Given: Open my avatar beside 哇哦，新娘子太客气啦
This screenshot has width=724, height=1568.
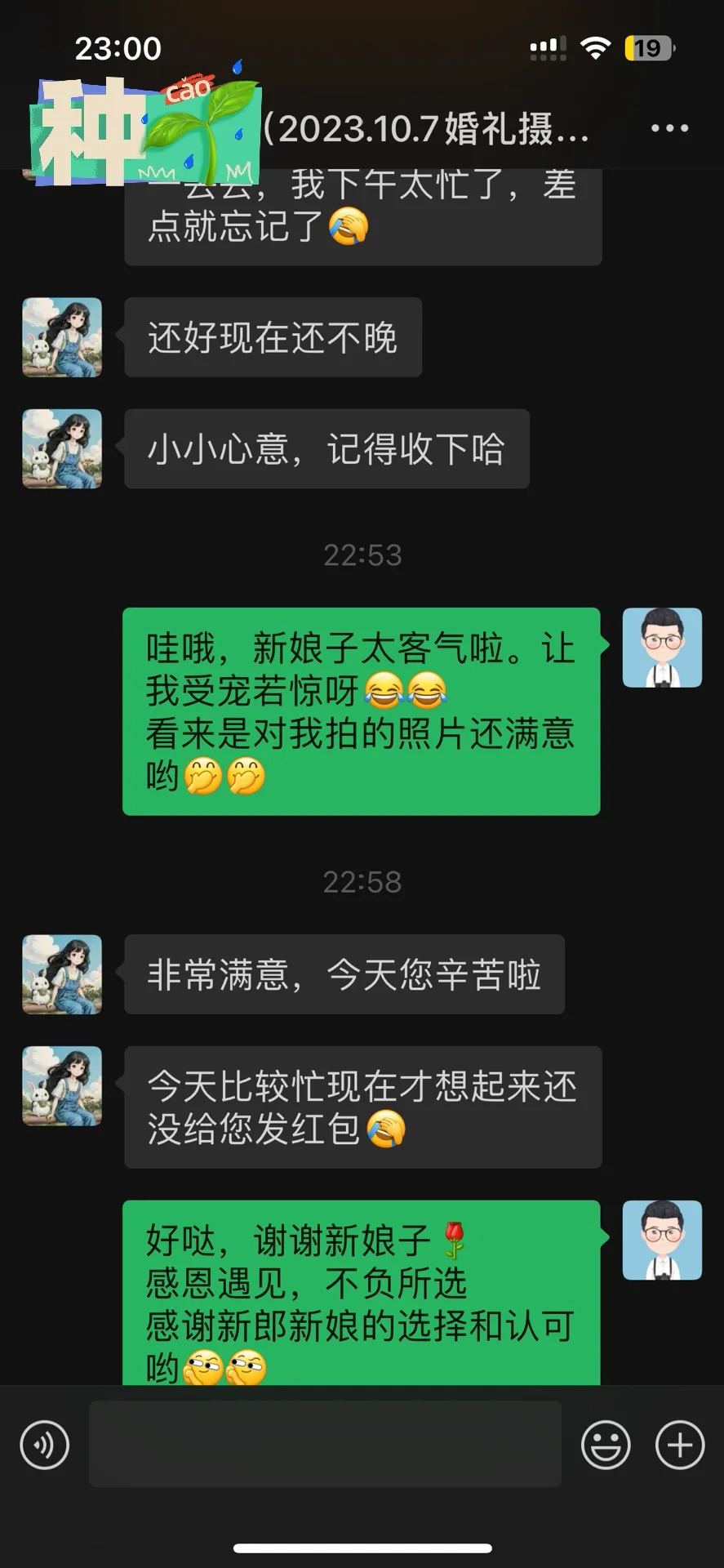Looking at the screenshot, I should pos(662,648).
